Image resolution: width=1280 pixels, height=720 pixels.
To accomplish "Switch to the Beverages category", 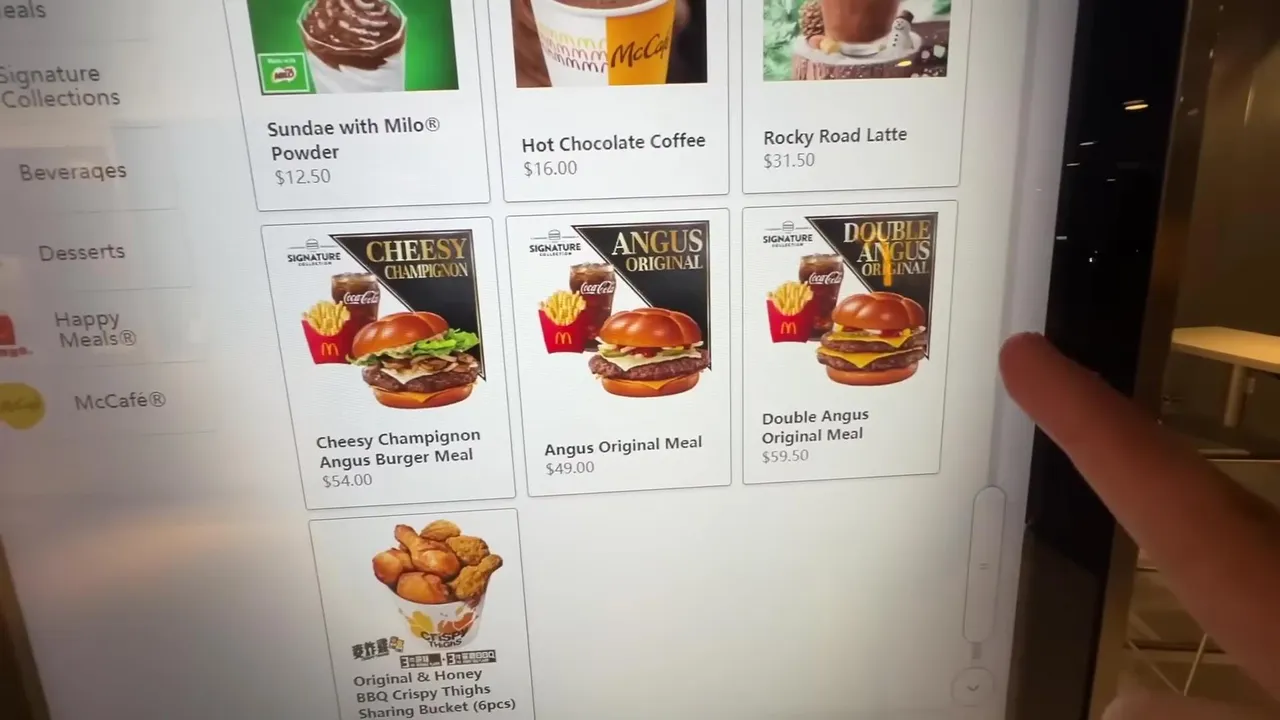I will pos(73,171).
